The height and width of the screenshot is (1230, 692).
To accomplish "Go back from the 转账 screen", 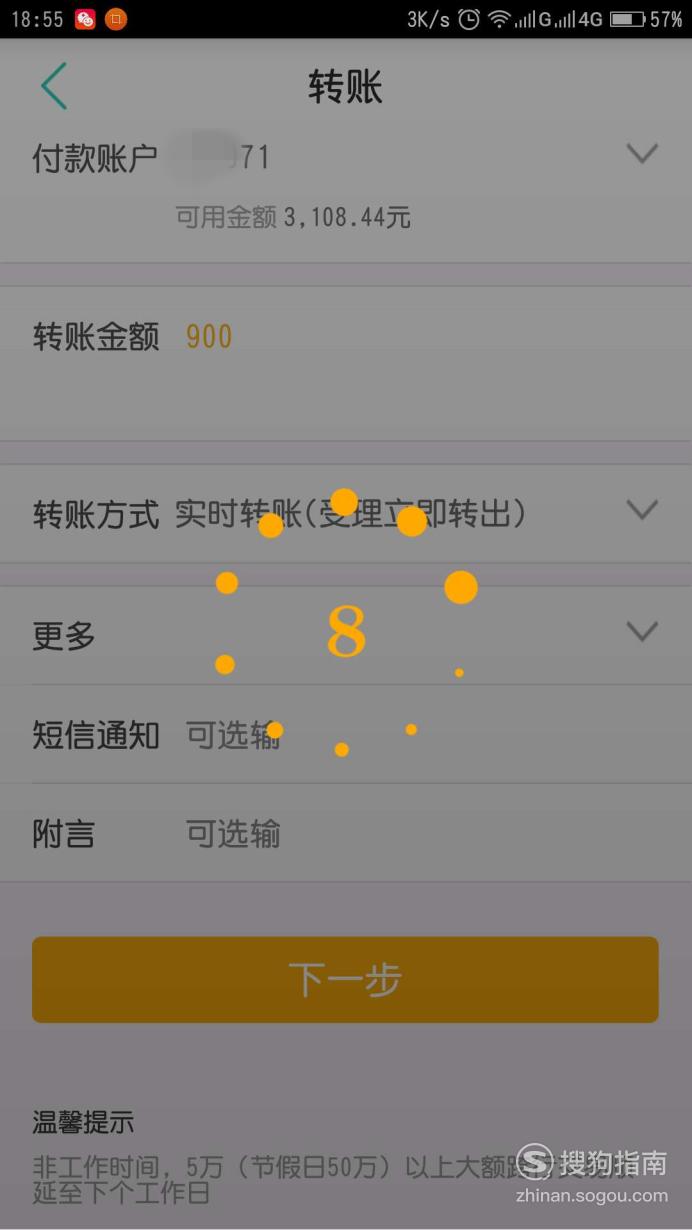I will (54, 86).
